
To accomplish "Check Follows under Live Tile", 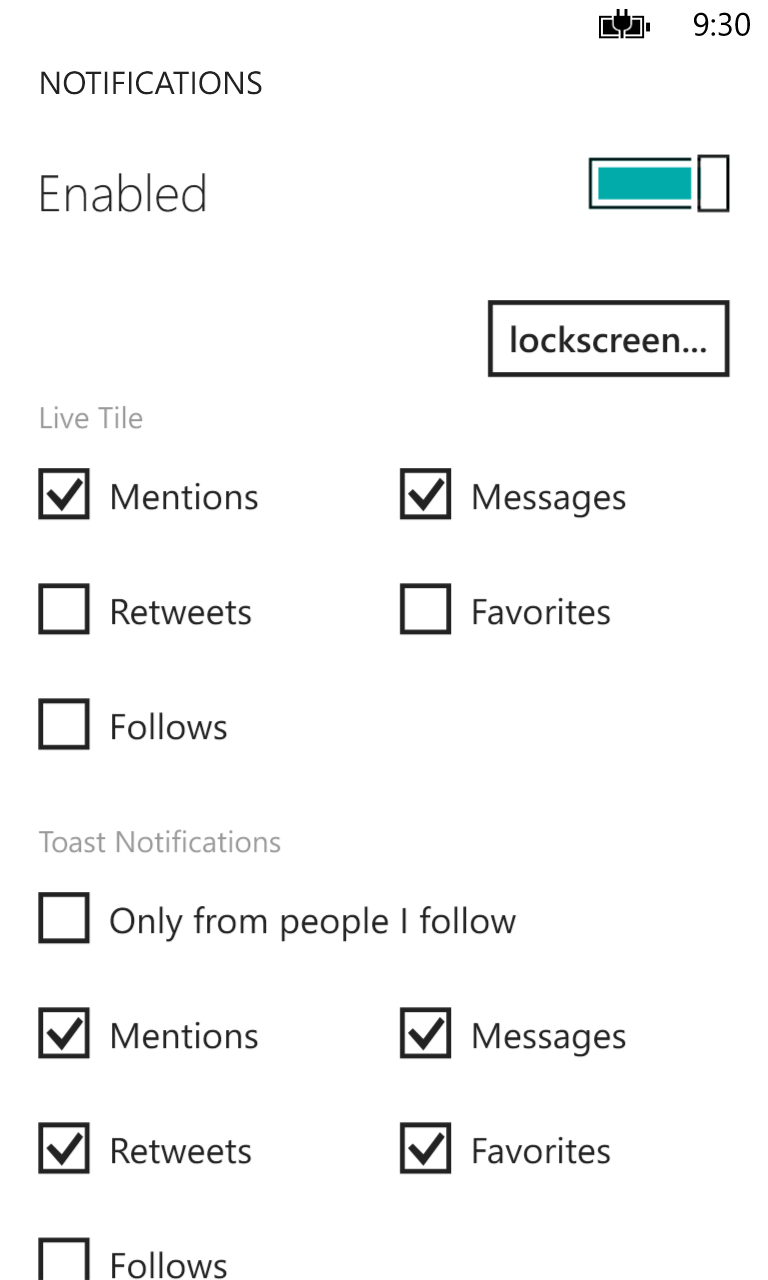I will 64,725.
